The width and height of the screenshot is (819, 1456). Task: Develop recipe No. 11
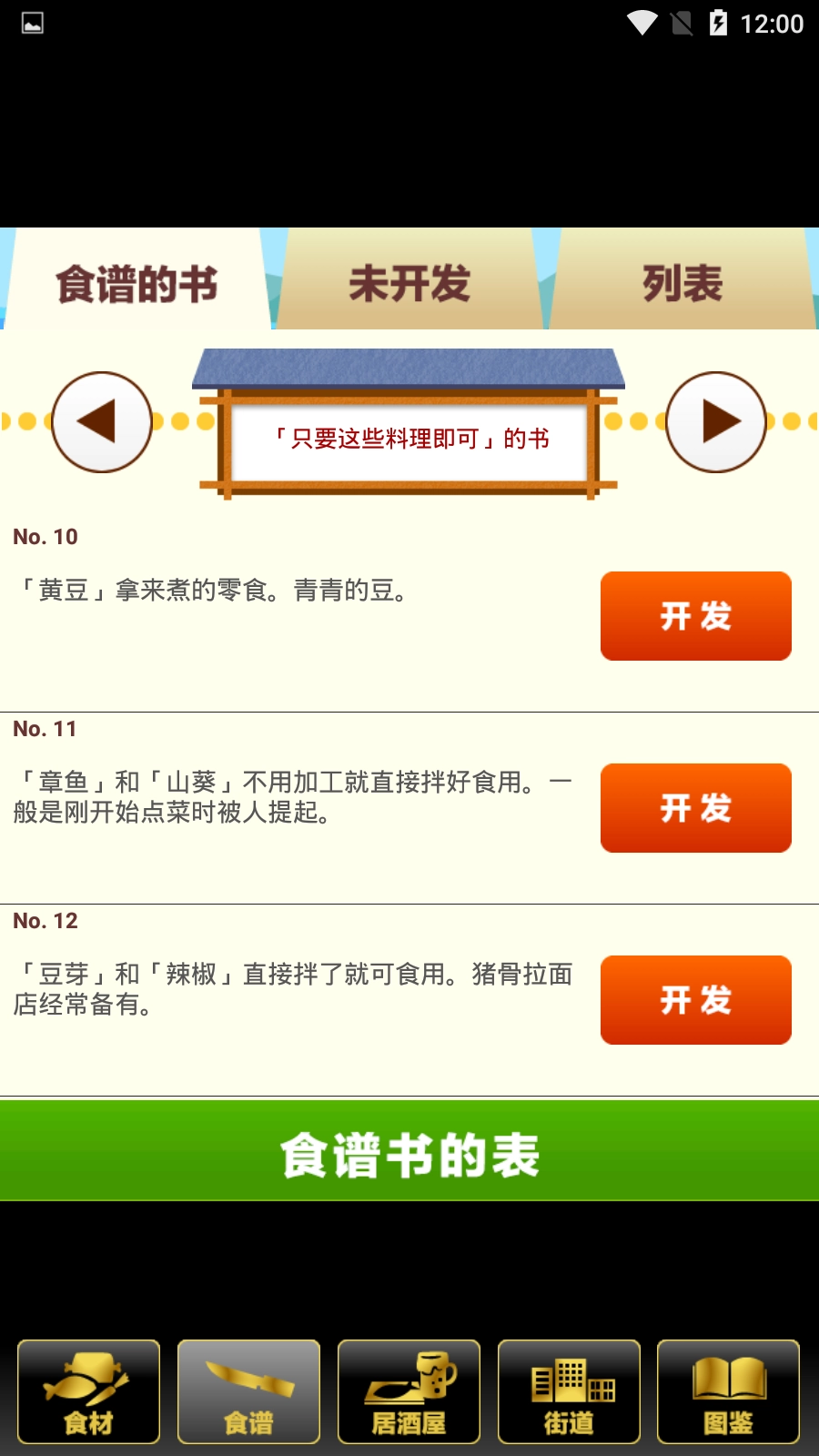pos(695,808)
